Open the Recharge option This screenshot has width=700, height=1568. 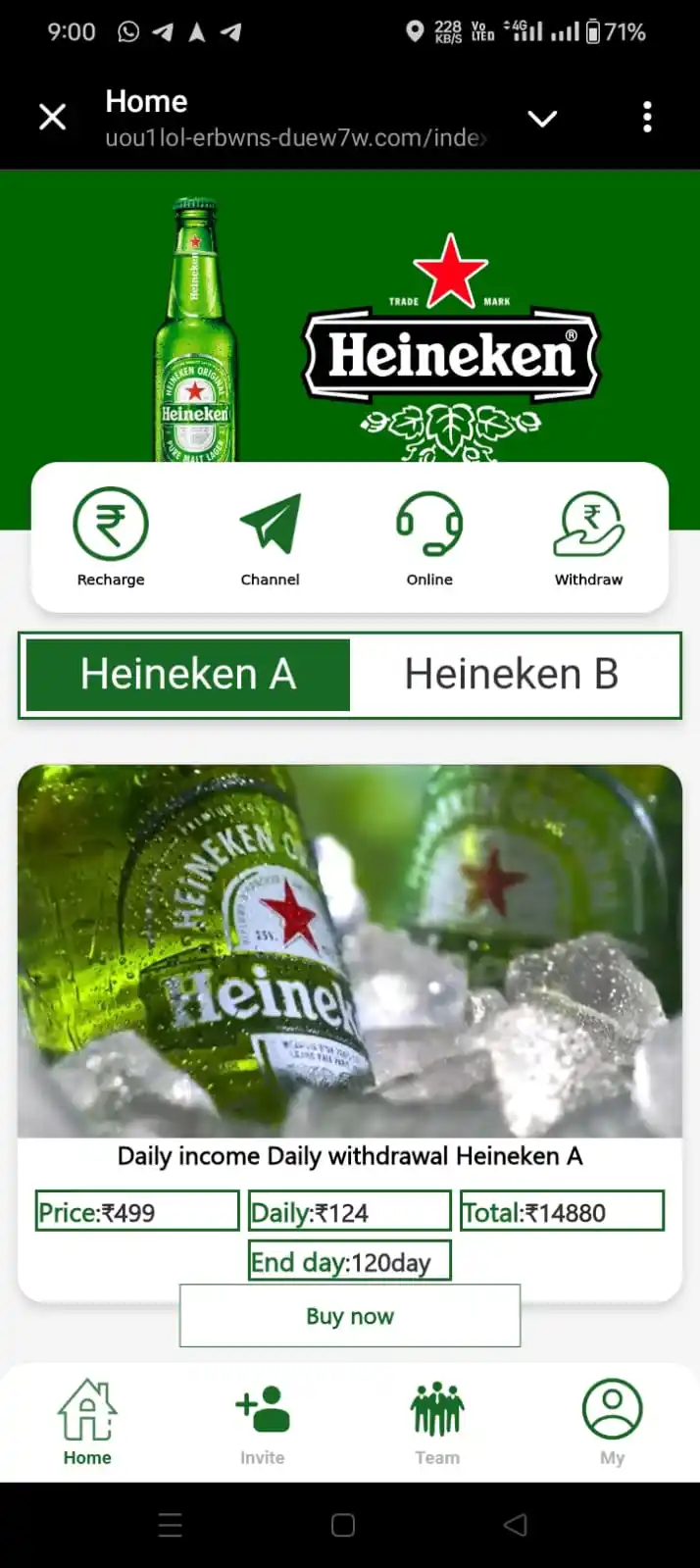point(111,537)
